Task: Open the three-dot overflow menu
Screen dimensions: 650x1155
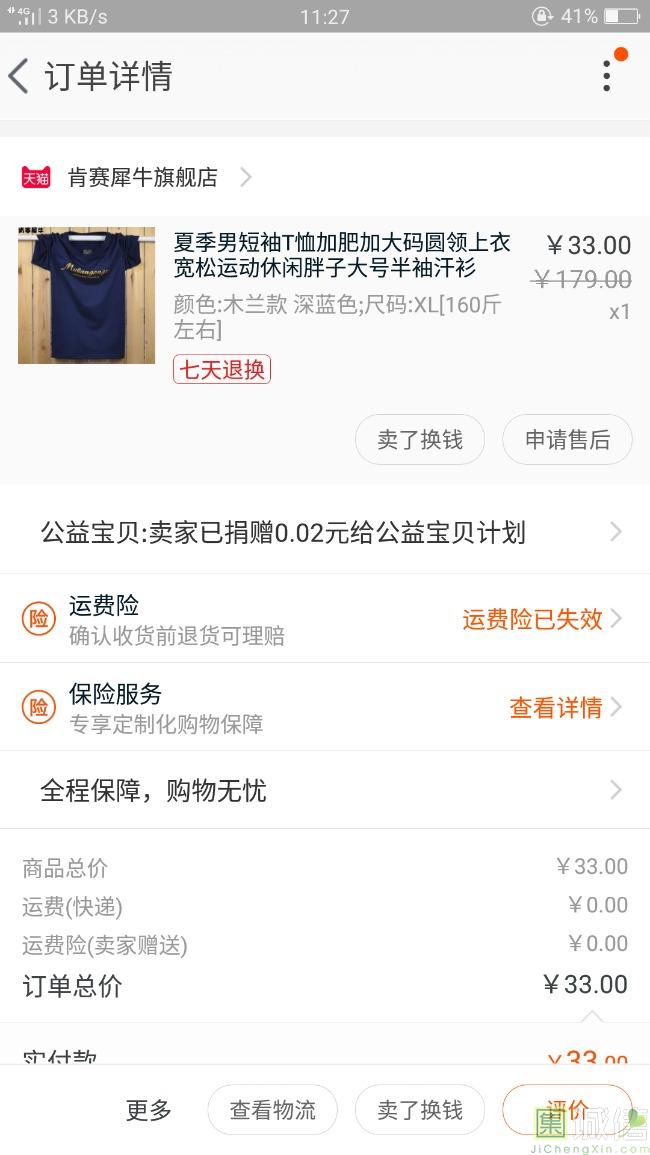Action: click(x=607, y=76)
